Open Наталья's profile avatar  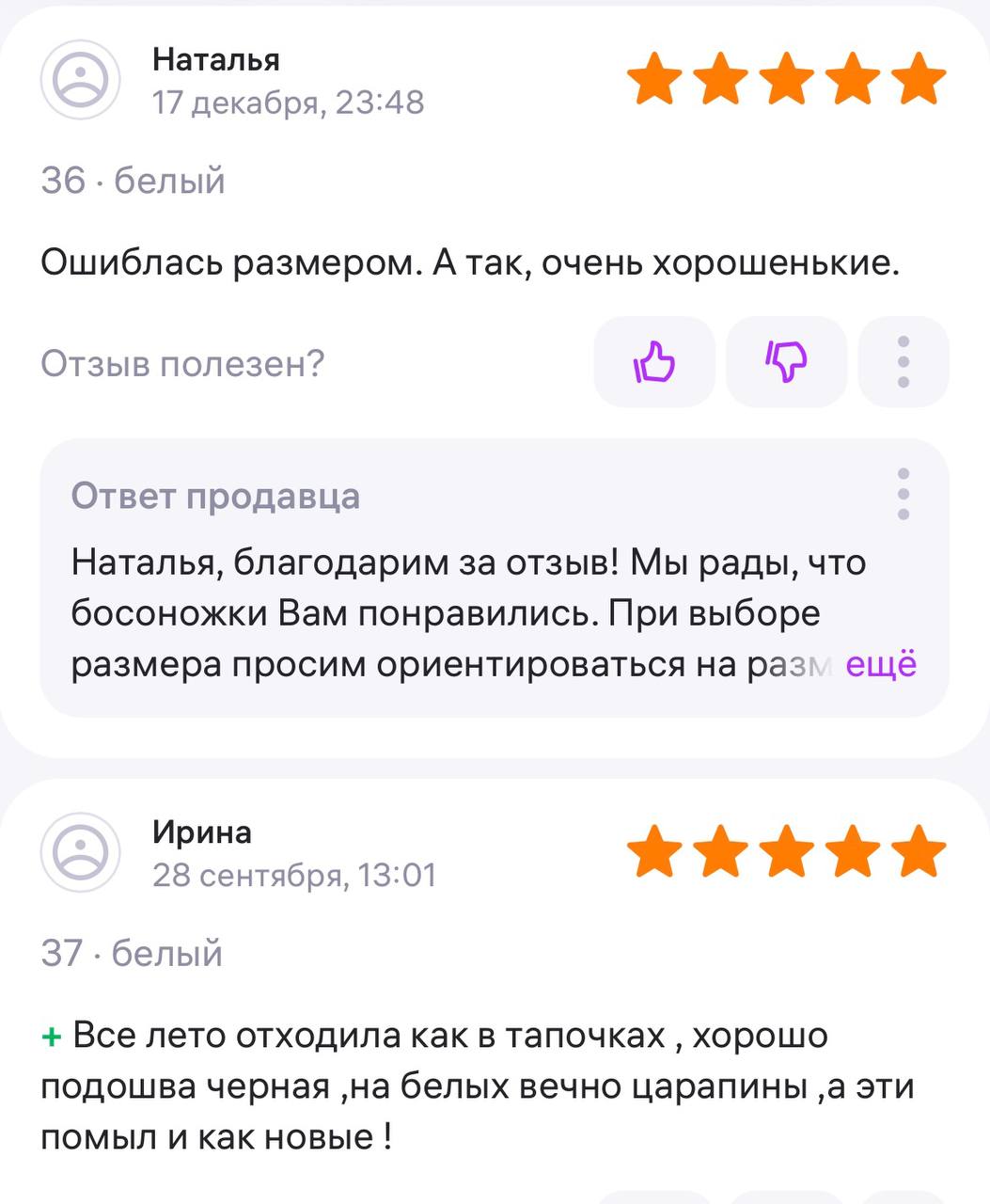pos(81,80)
